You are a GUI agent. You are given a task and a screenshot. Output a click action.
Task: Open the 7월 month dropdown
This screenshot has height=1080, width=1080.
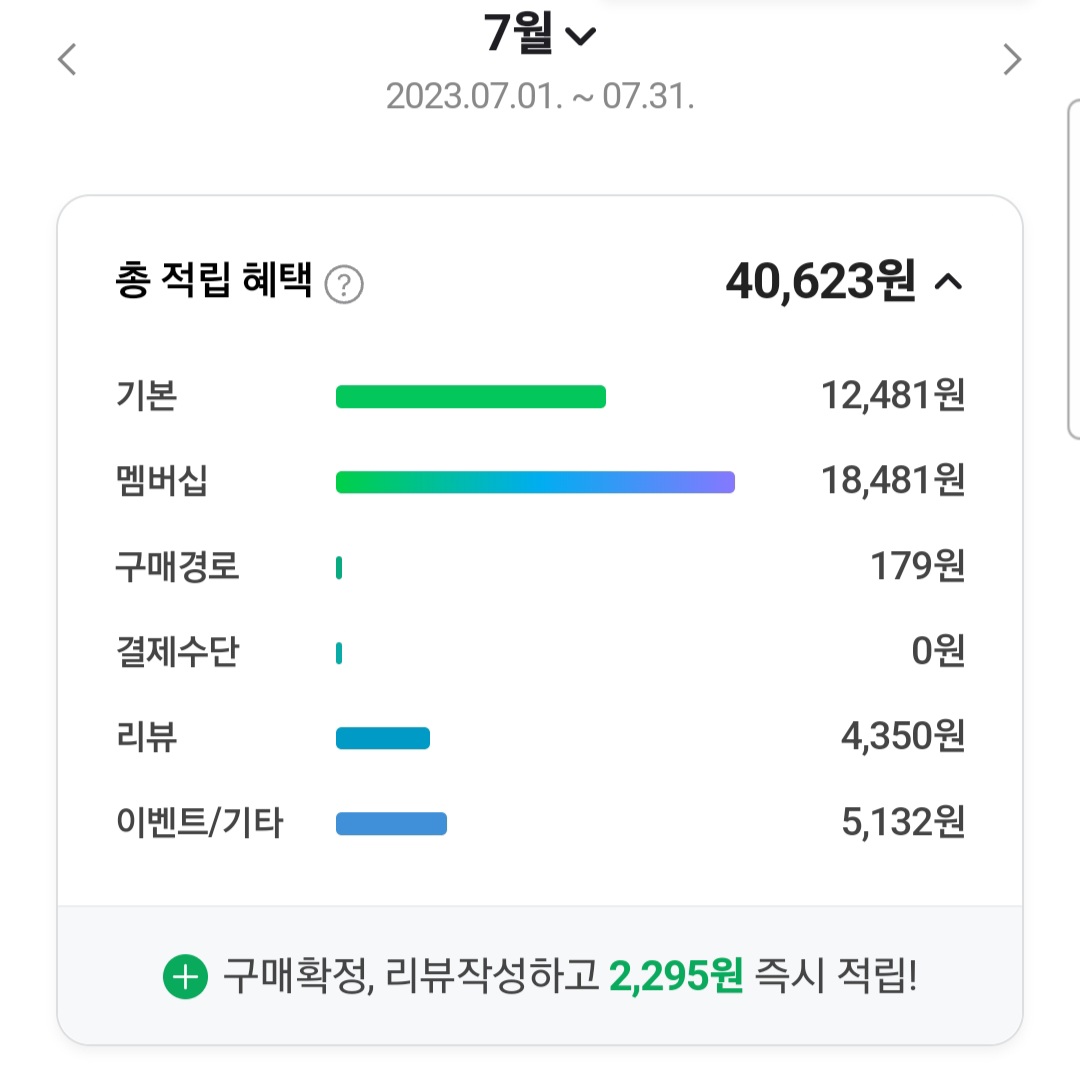point(539,33)
